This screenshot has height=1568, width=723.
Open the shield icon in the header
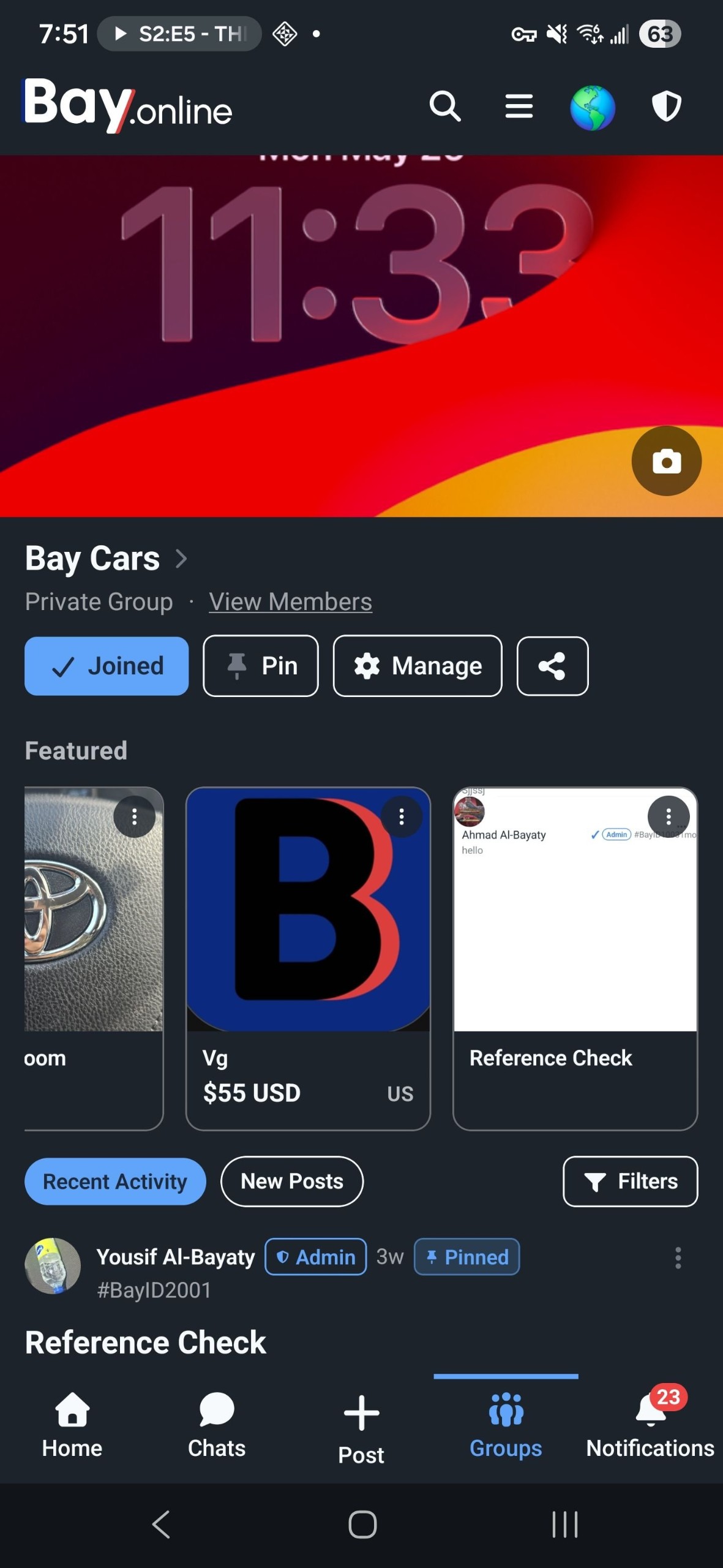pyautogui.click(x=666, y=107)
